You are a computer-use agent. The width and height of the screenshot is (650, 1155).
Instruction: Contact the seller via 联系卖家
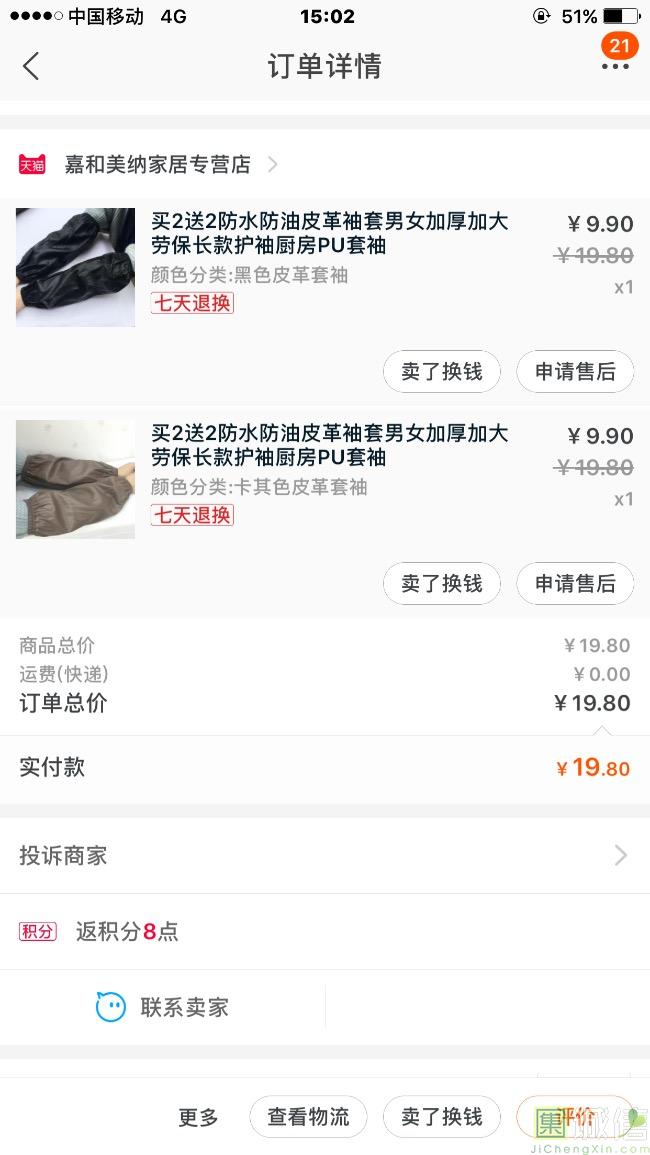[x=163, y=1007]
